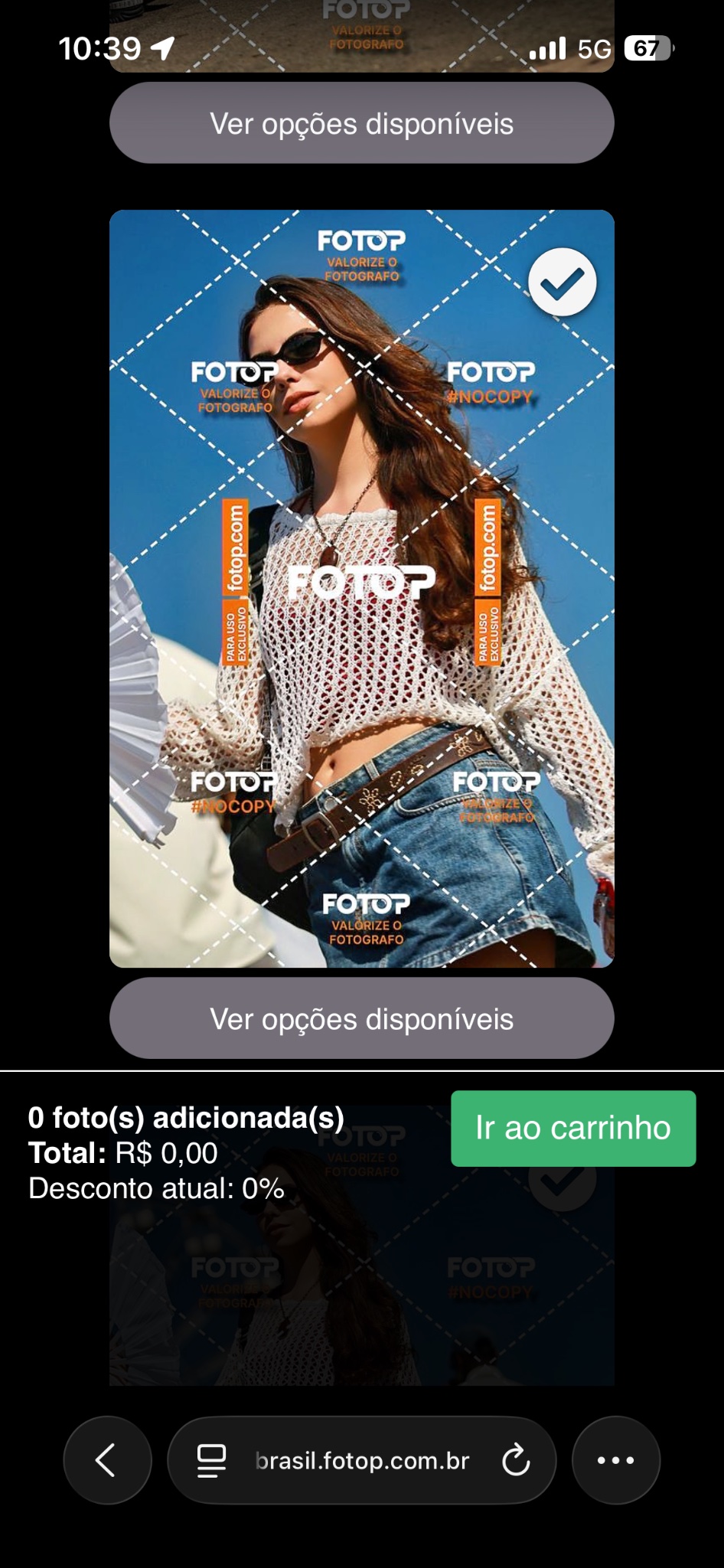Go to the cart with 'Ir ao carrinho'

click(x=572, y=1128)
